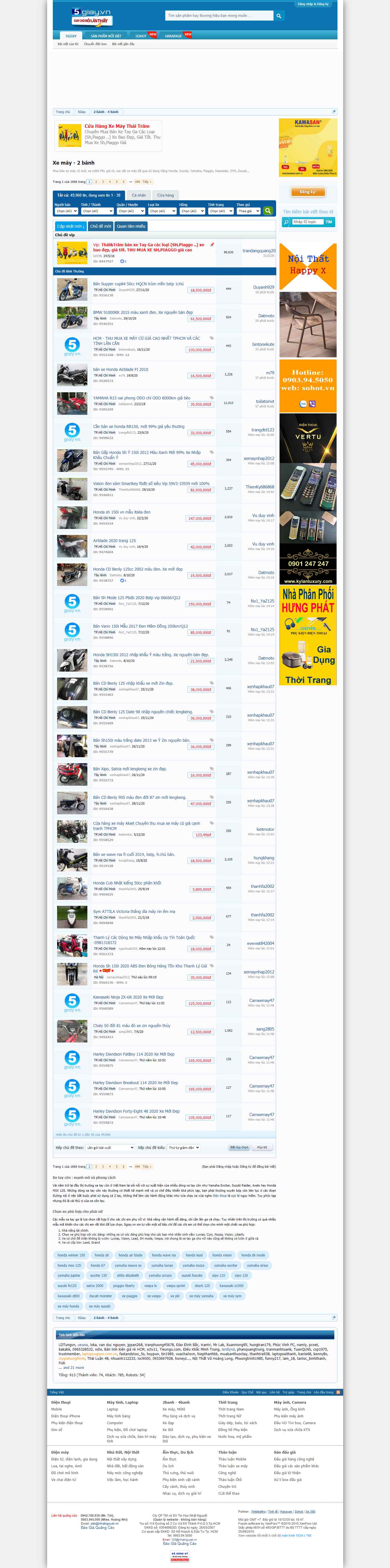
Task: Select the Cá nhân listing tab
Action: (x=139, y=195)
